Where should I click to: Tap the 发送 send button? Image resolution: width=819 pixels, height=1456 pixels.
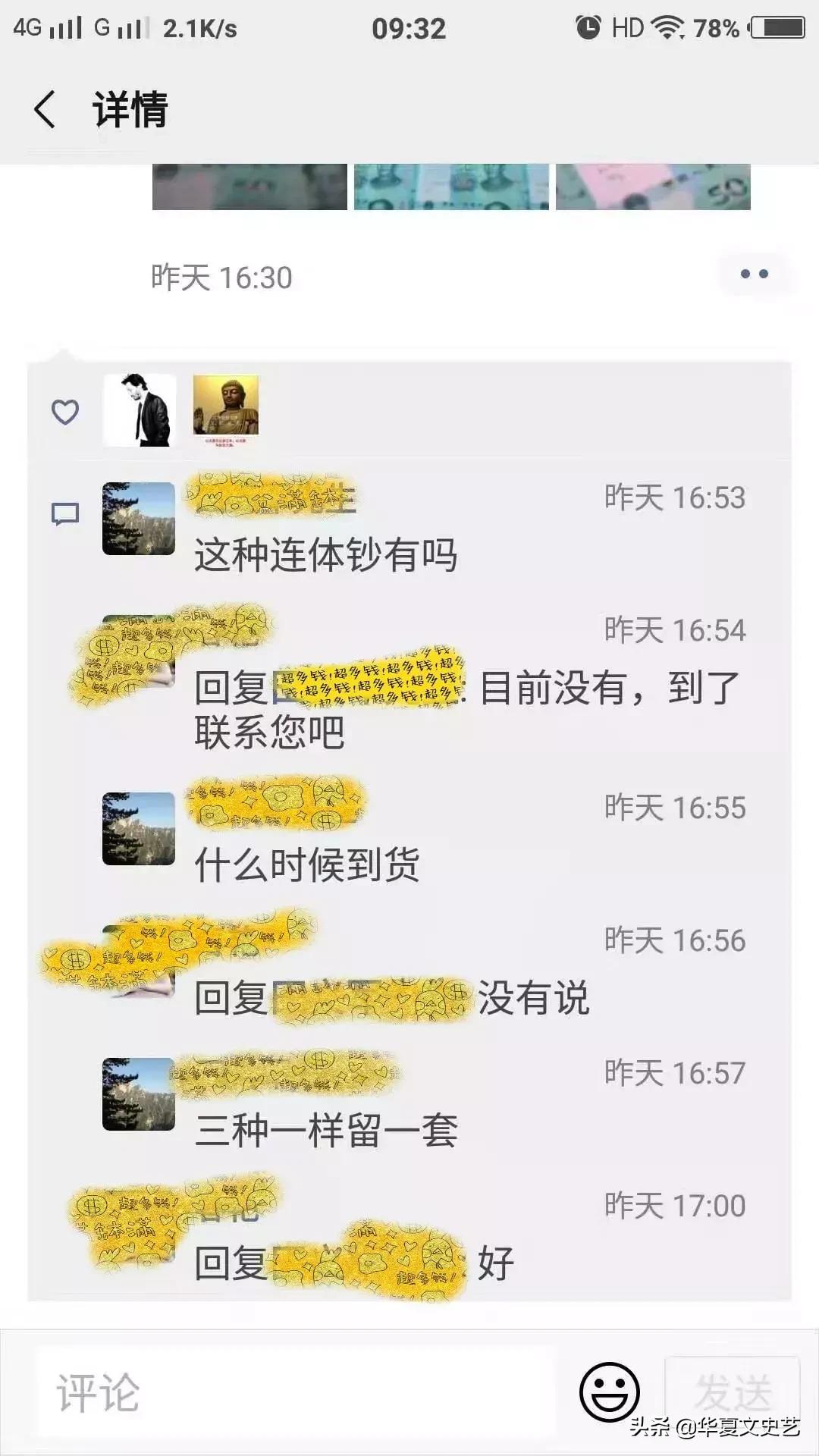pyautogui.click(x=733, y=1392)
